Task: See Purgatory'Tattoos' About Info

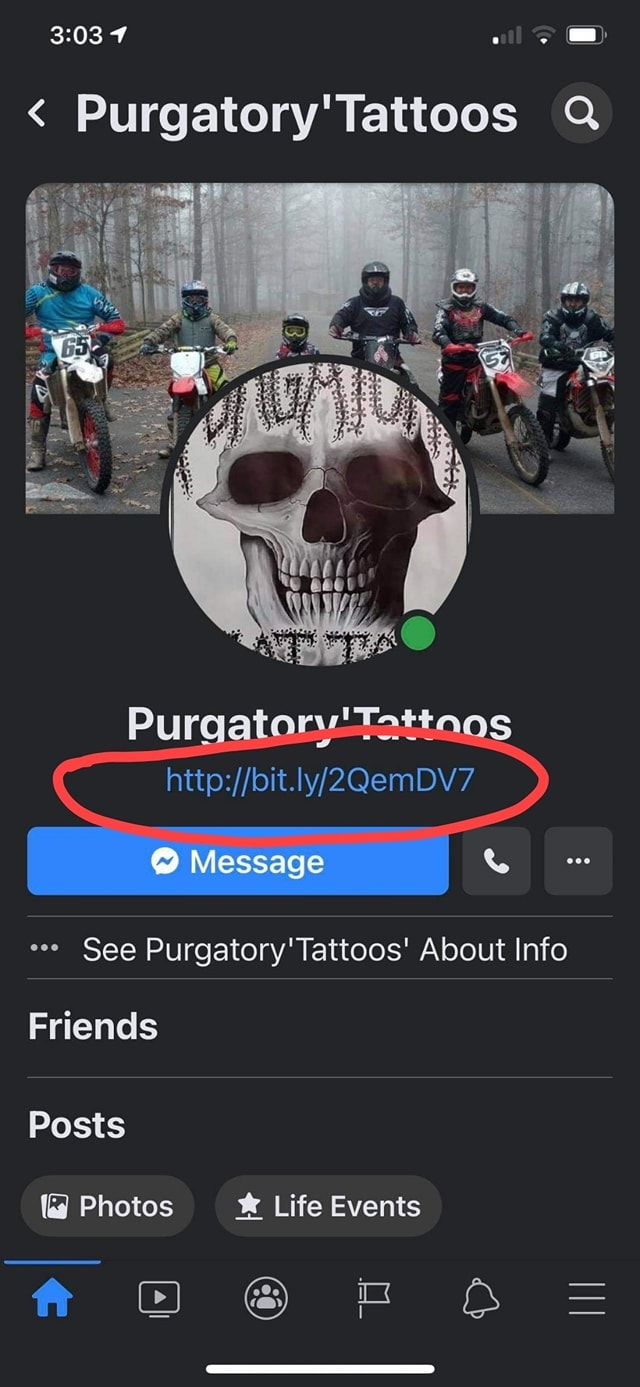Action: [x=324, y=949]
